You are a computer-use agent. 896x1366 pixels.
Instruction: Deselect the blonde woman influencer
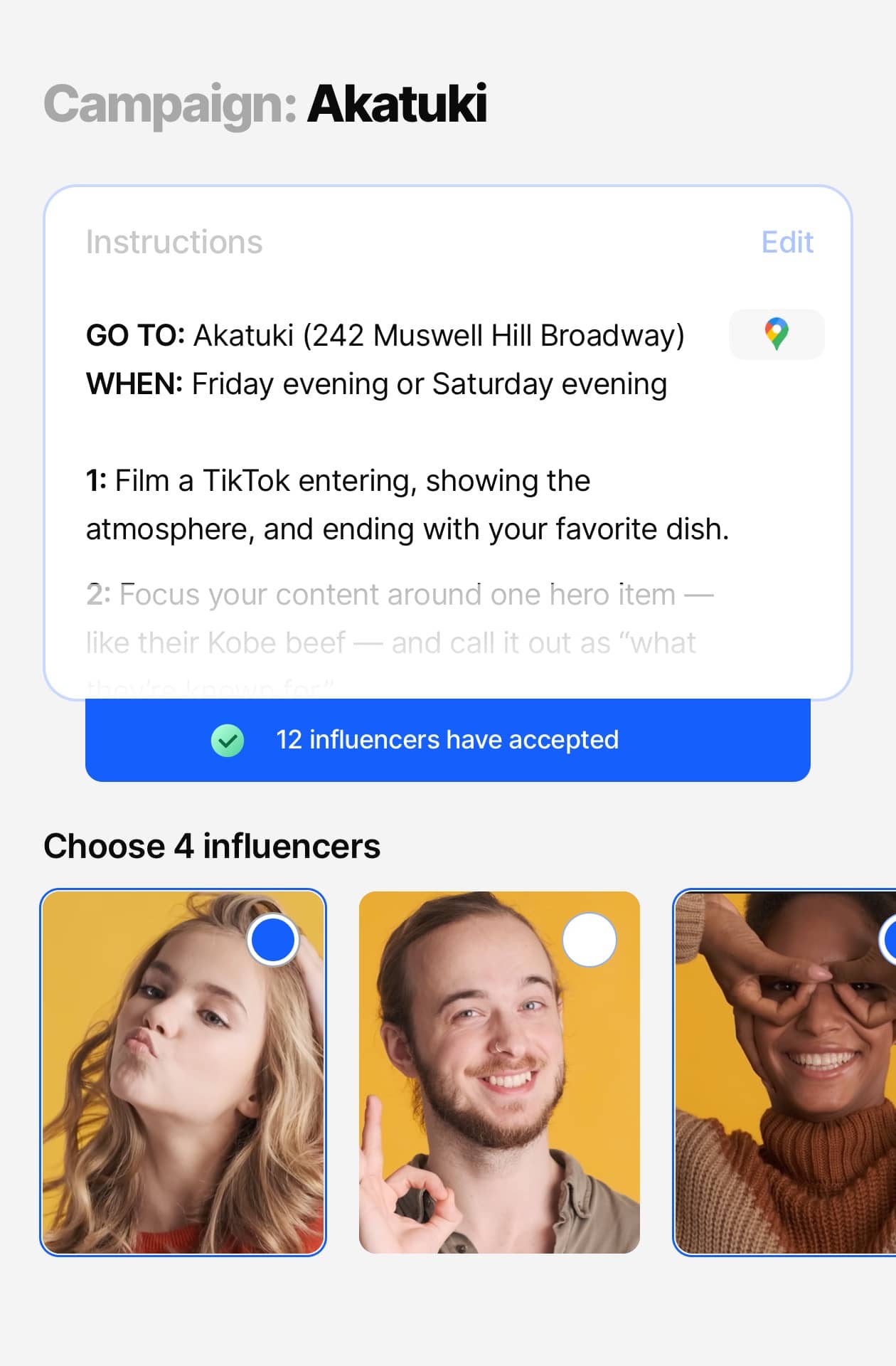(273, 940)
